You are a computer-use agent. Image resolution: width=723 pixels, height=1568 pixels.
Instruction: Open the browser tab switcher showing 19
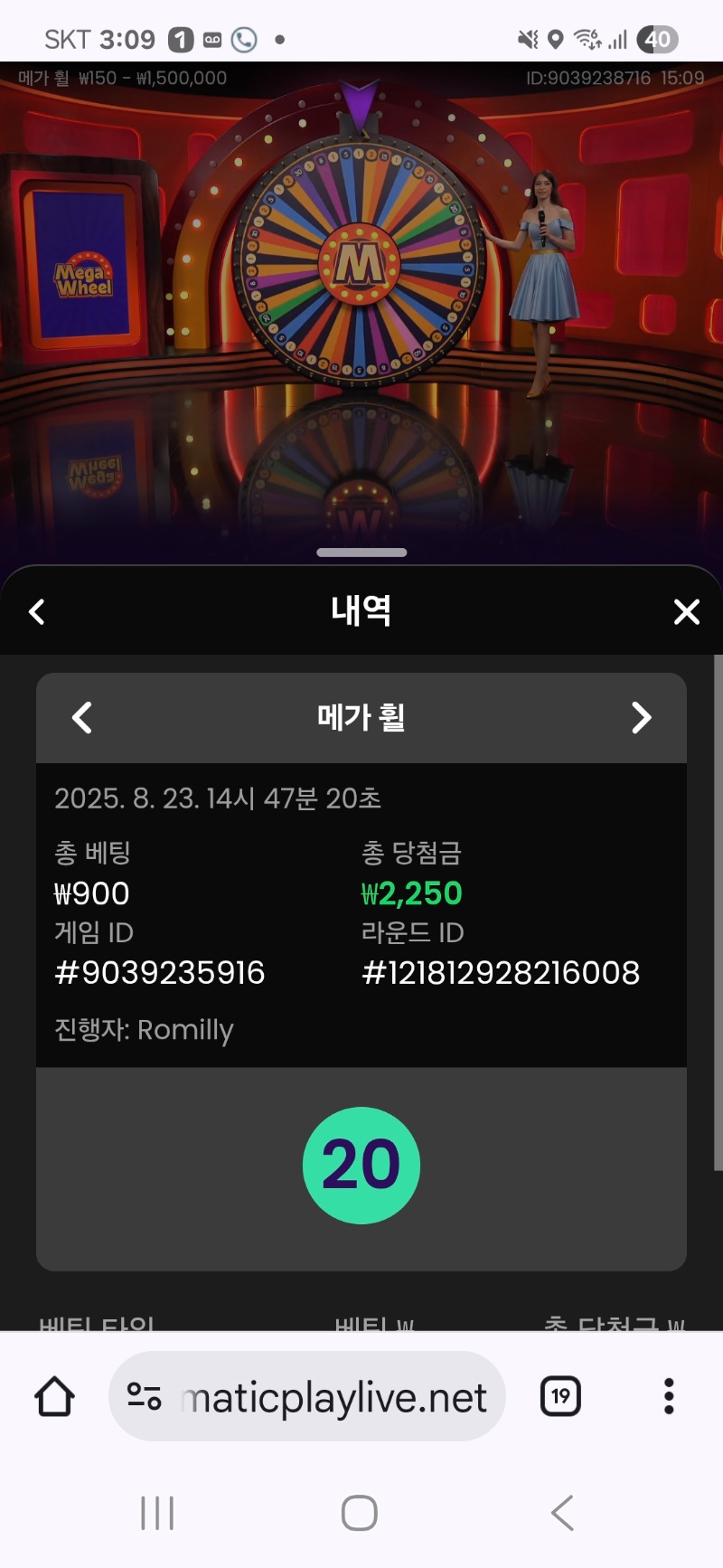[x=560, y=1396]
